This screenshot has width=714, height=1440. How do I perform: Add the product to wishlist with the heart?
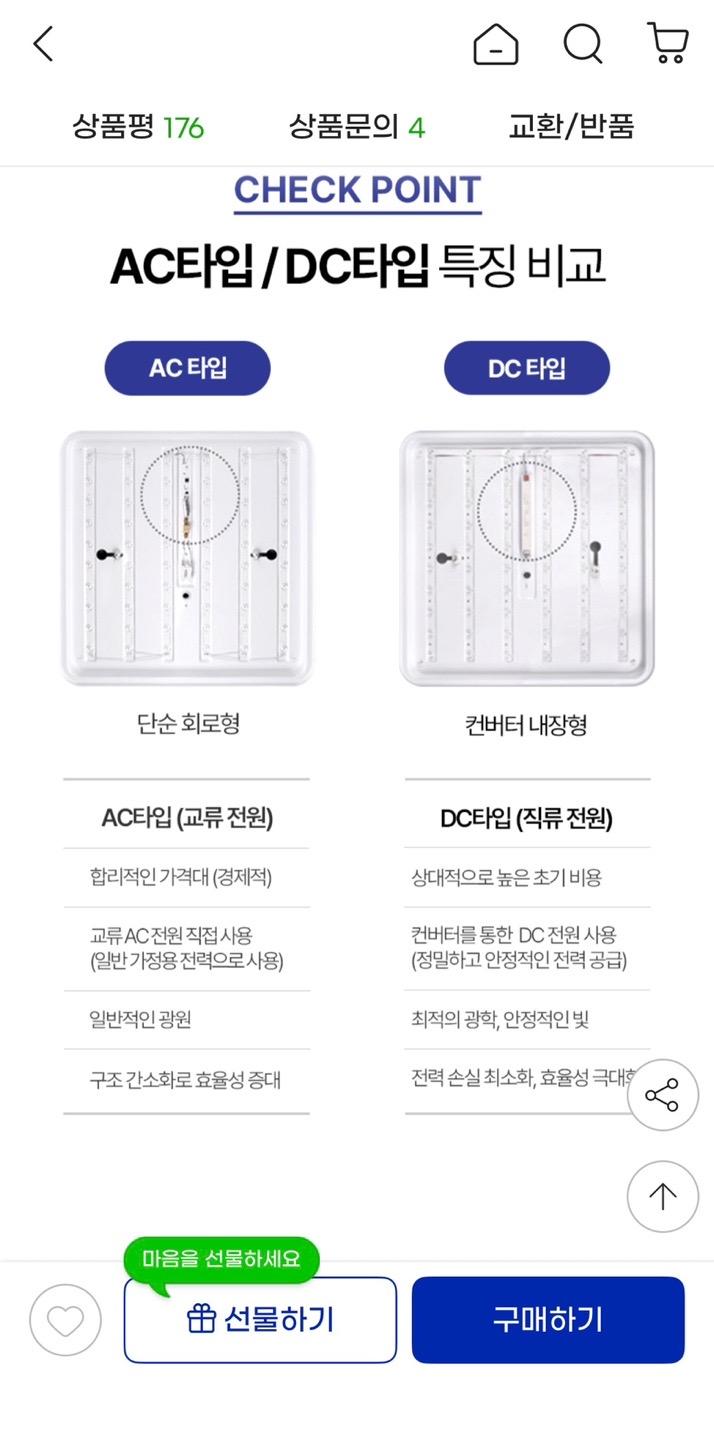click(x=66, y=1320)
